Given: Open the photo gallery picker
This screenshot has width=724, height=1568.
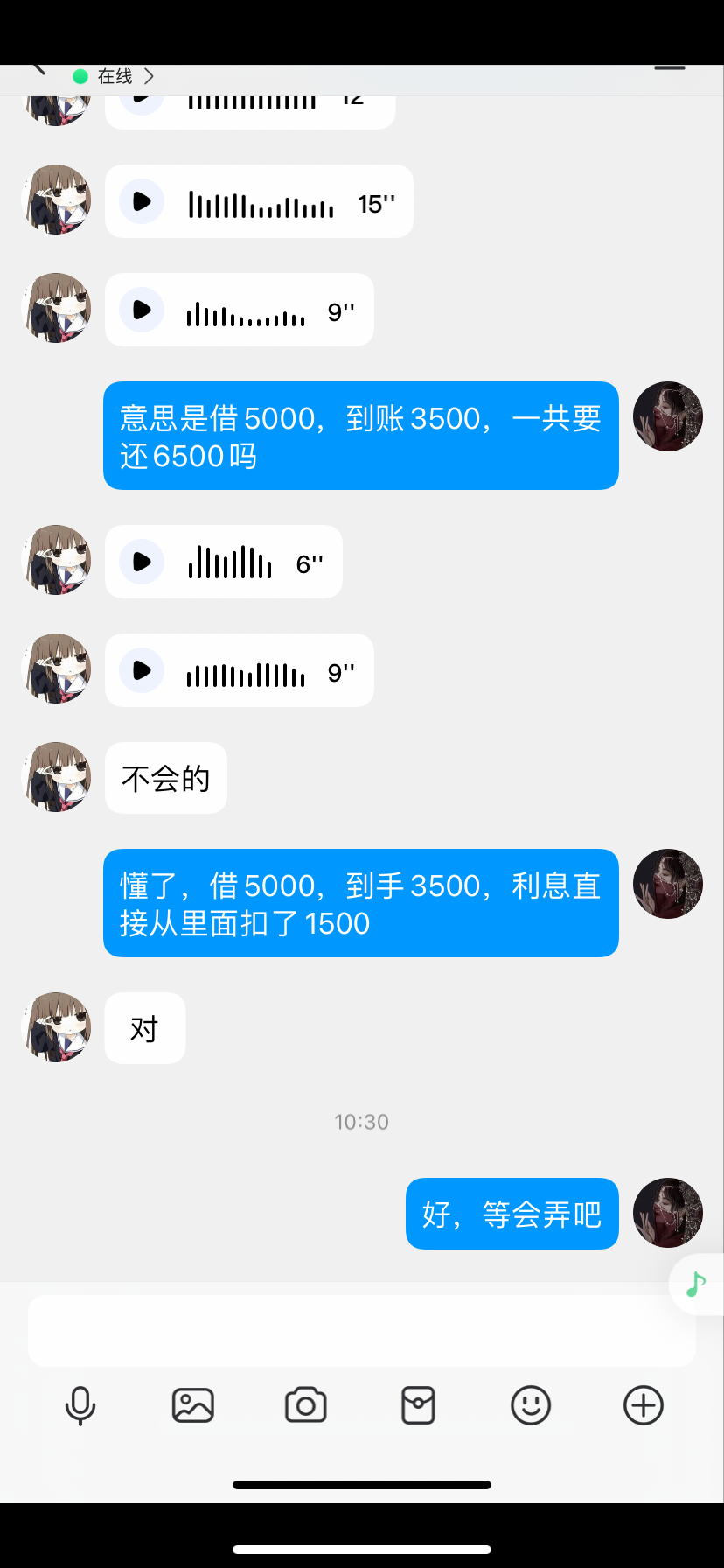Looking at the screenshot, I should coord(193,1406).
